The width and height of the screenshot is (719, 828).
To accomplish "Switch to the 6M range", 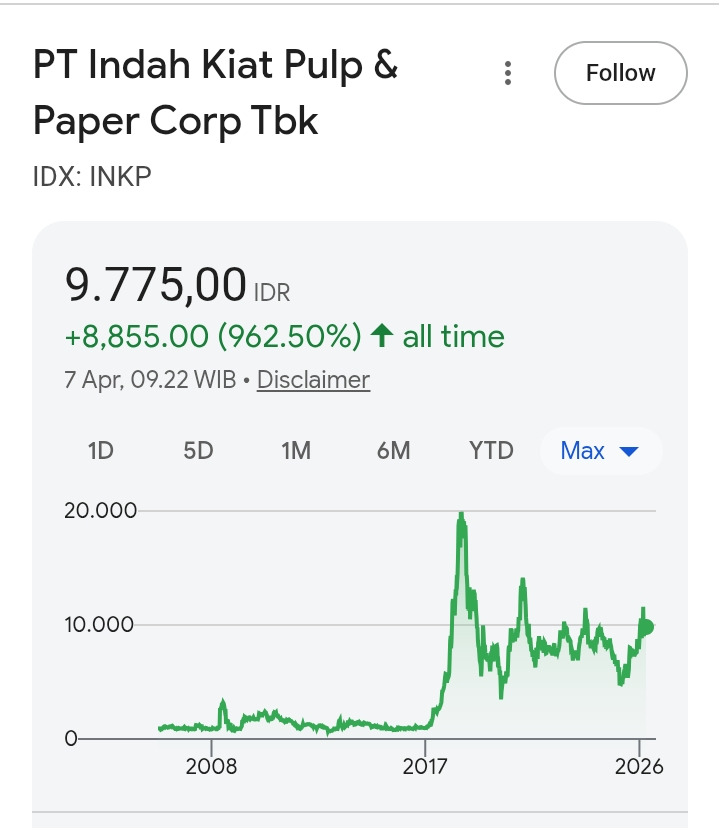I will point(393,451).
